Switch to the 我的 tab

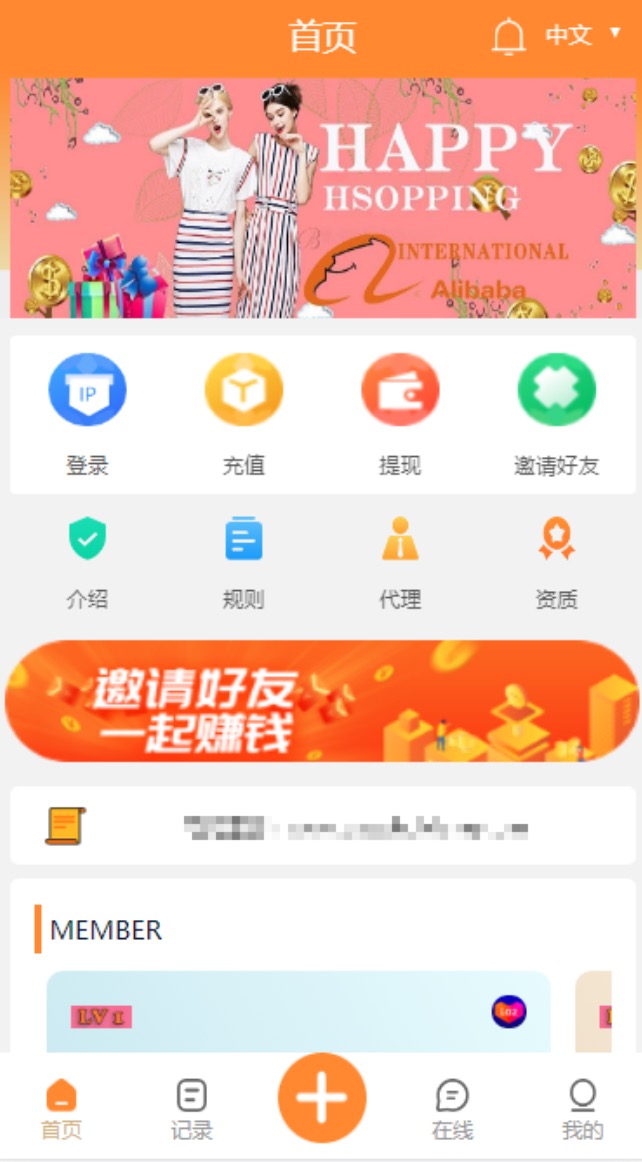click(x=582, y=1108)
